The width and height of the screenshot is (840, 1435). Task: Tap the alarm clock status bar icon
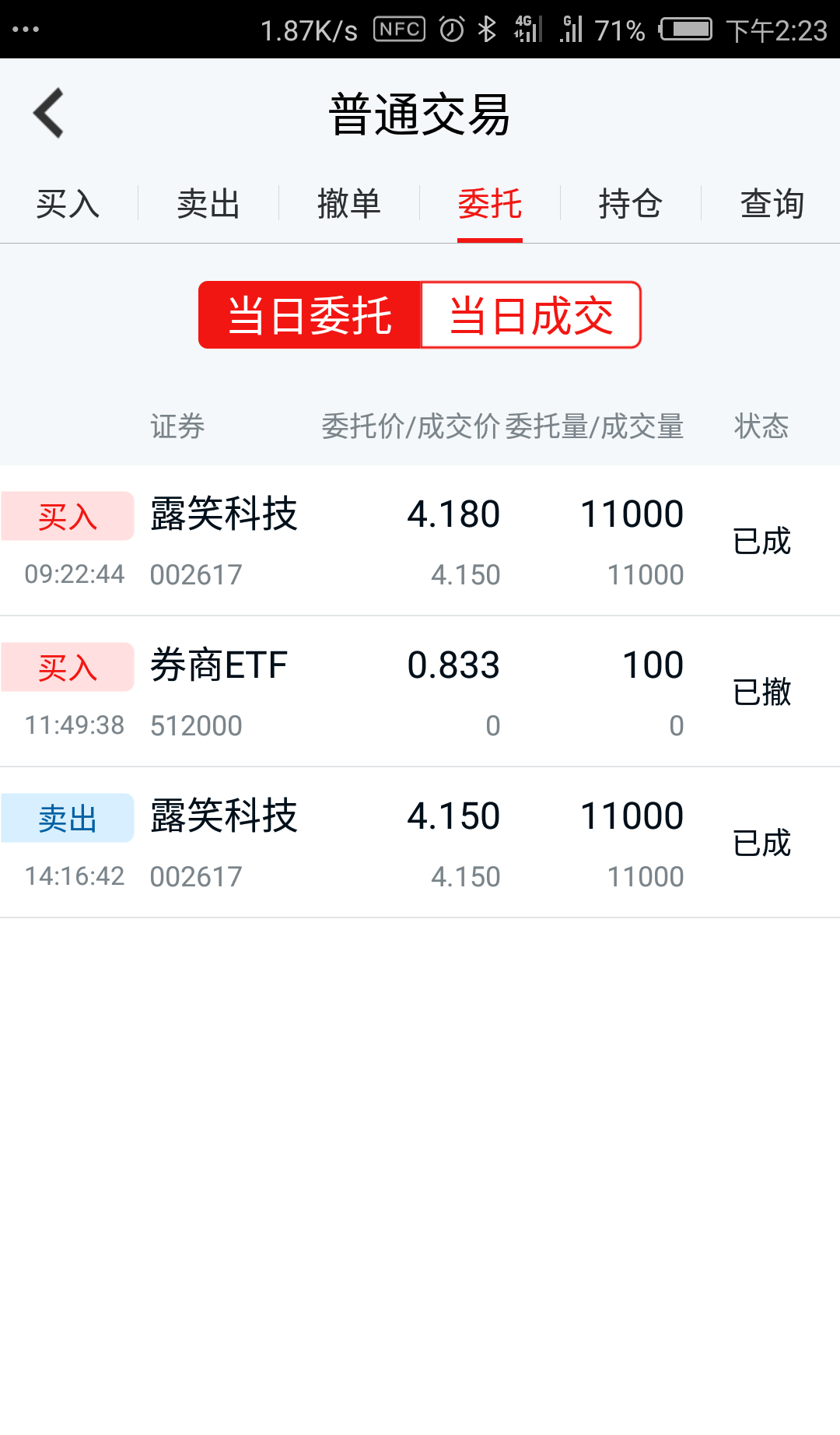coord(450,29)
